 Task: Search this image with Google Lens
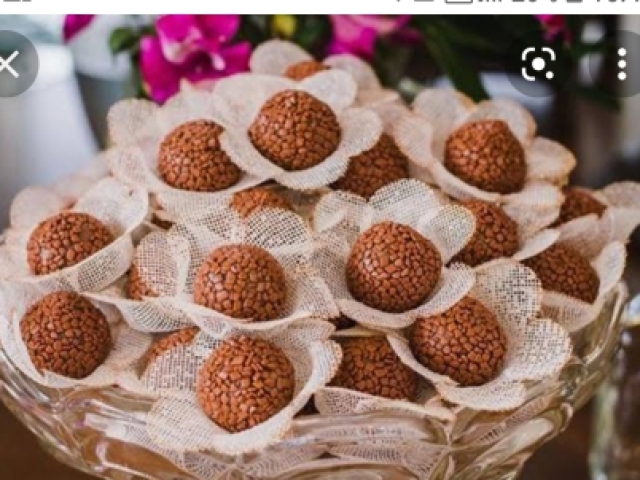538,64
